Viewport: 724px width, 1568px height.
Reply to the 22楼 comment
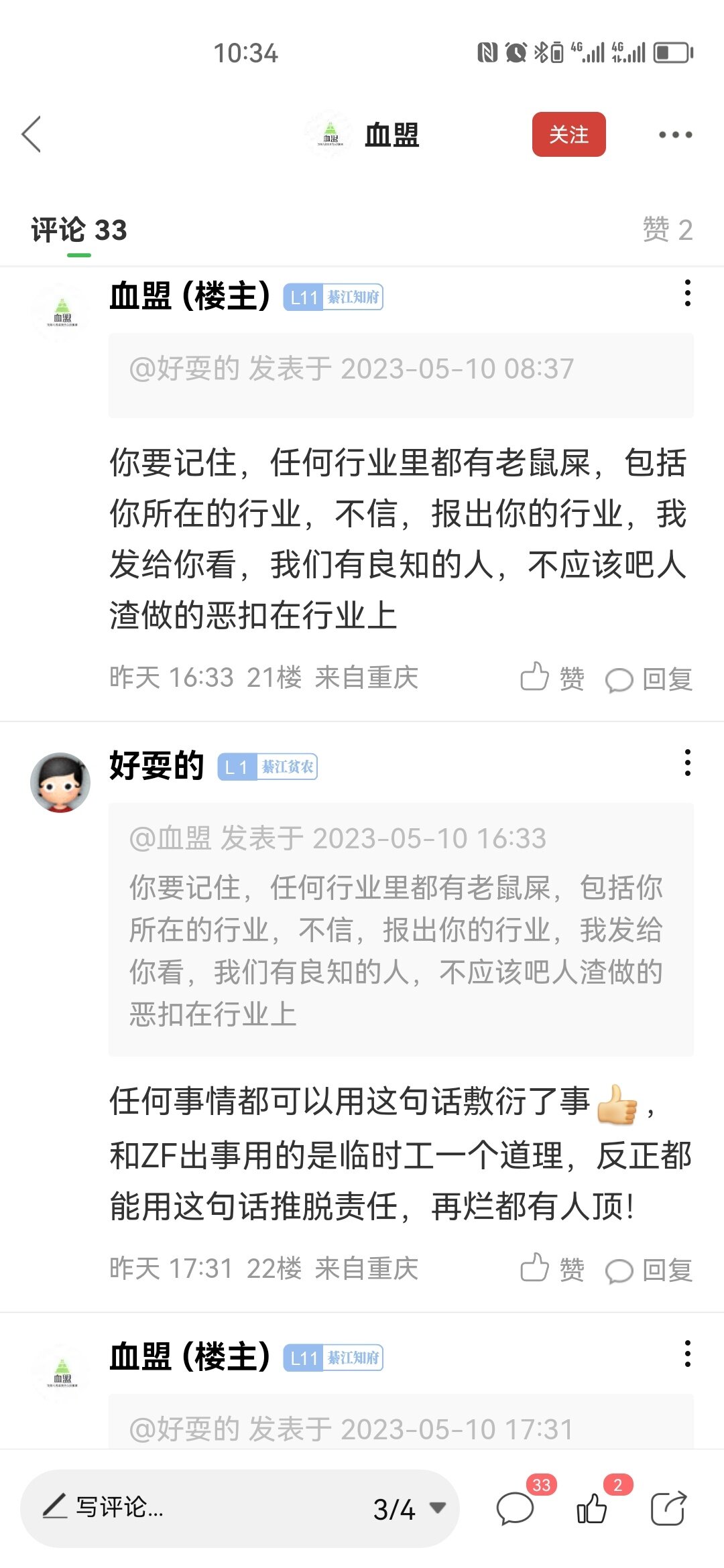tap(649, 1270)
